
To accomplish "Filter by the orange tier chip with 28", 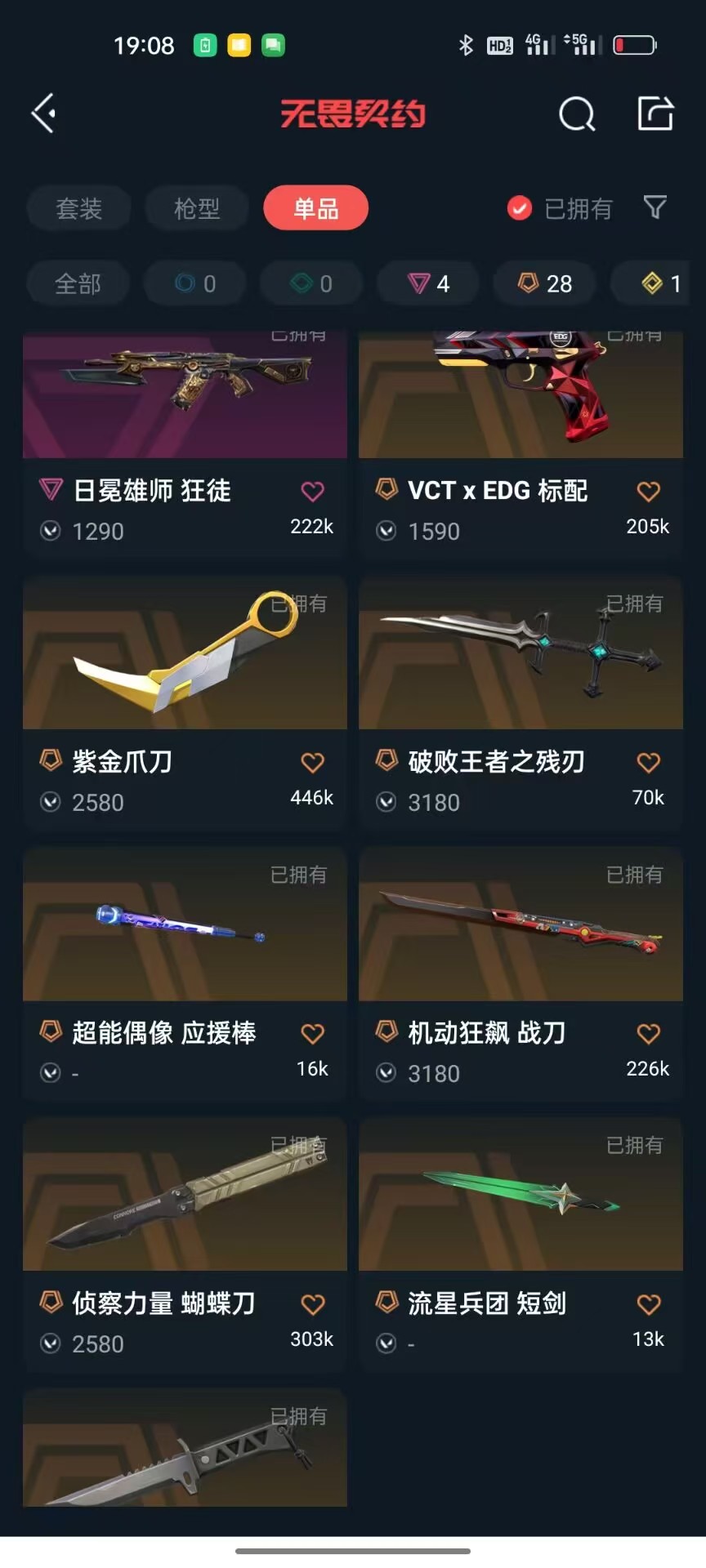I will (545, 283).
